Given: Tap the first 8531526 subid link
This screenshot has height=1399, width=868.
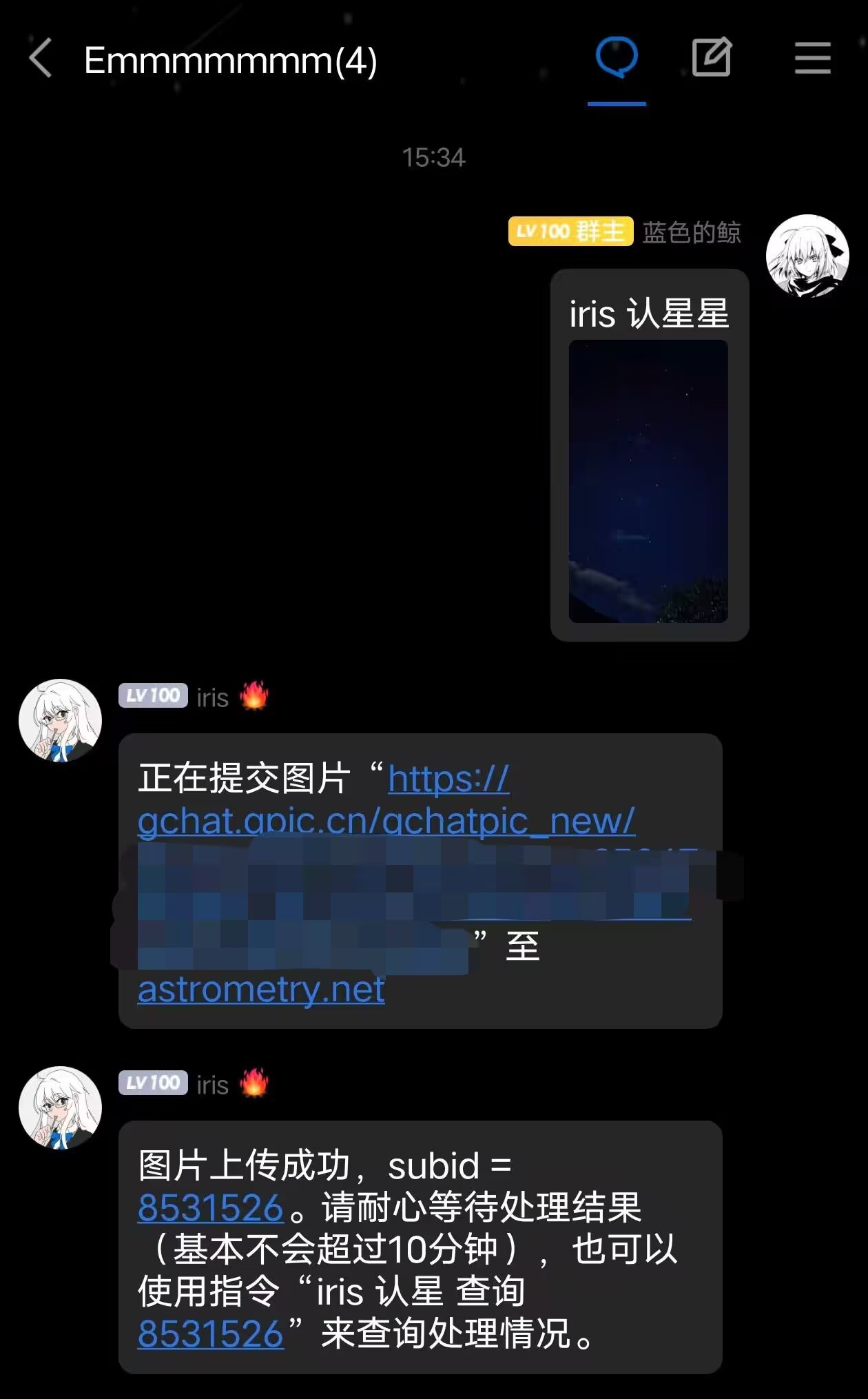Looking at the screenshot, I should coord(211,1207).
